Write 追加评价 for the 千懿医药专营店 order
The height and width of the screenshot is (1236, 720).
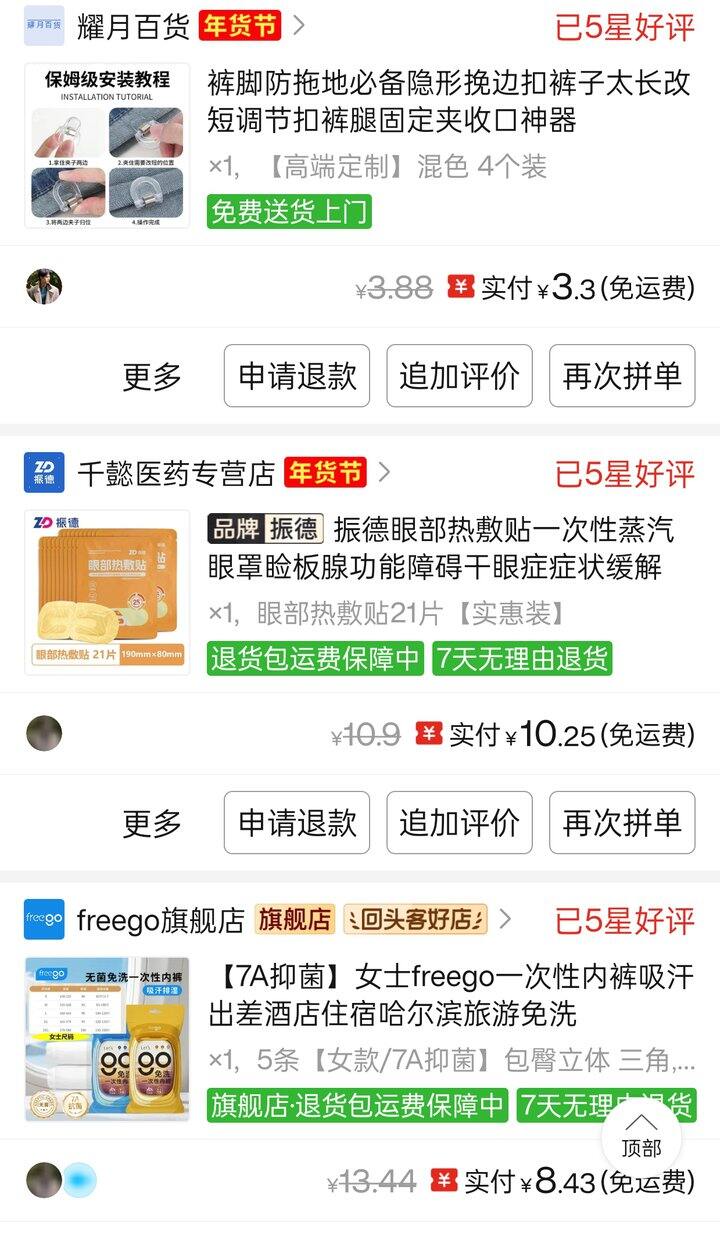pos(460,823)
